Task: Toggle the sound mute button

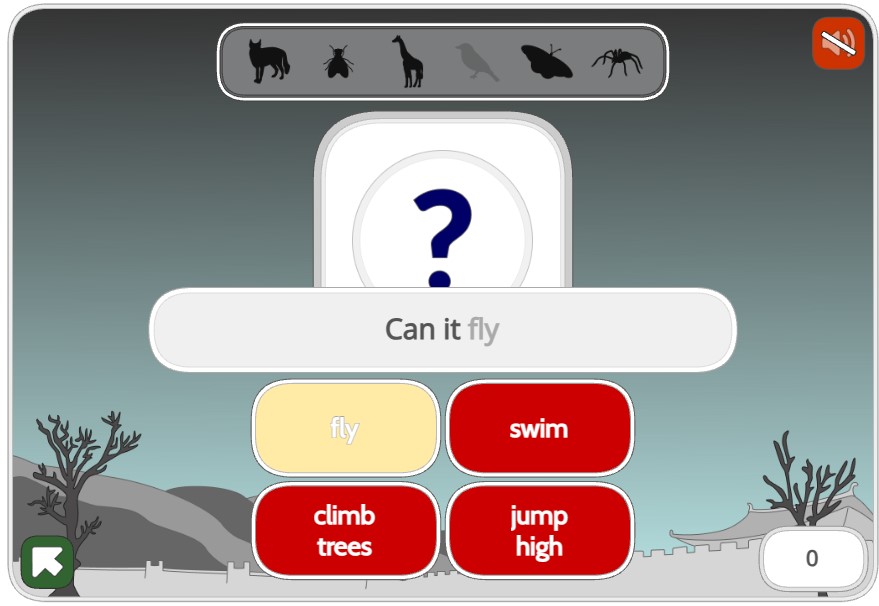Action: tap(838, 43)
